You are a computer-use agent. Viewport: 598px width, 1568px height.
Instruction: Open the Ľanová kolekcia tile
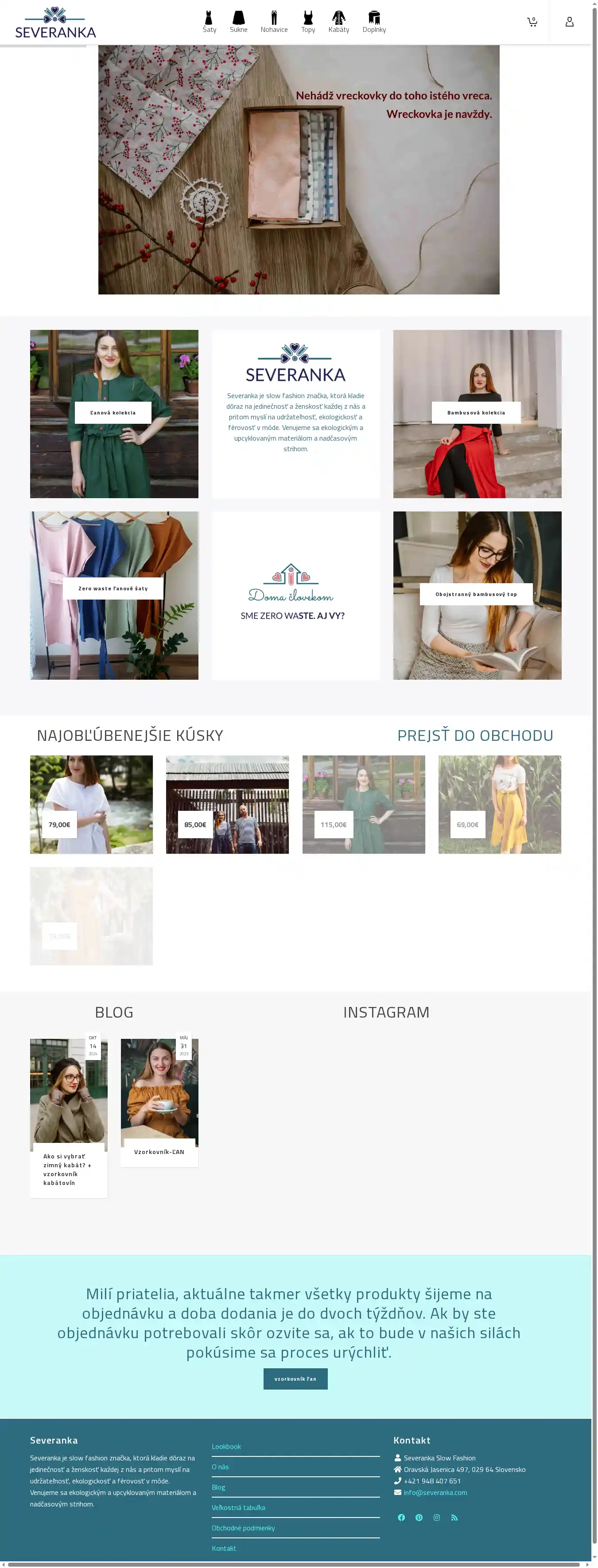113,413
